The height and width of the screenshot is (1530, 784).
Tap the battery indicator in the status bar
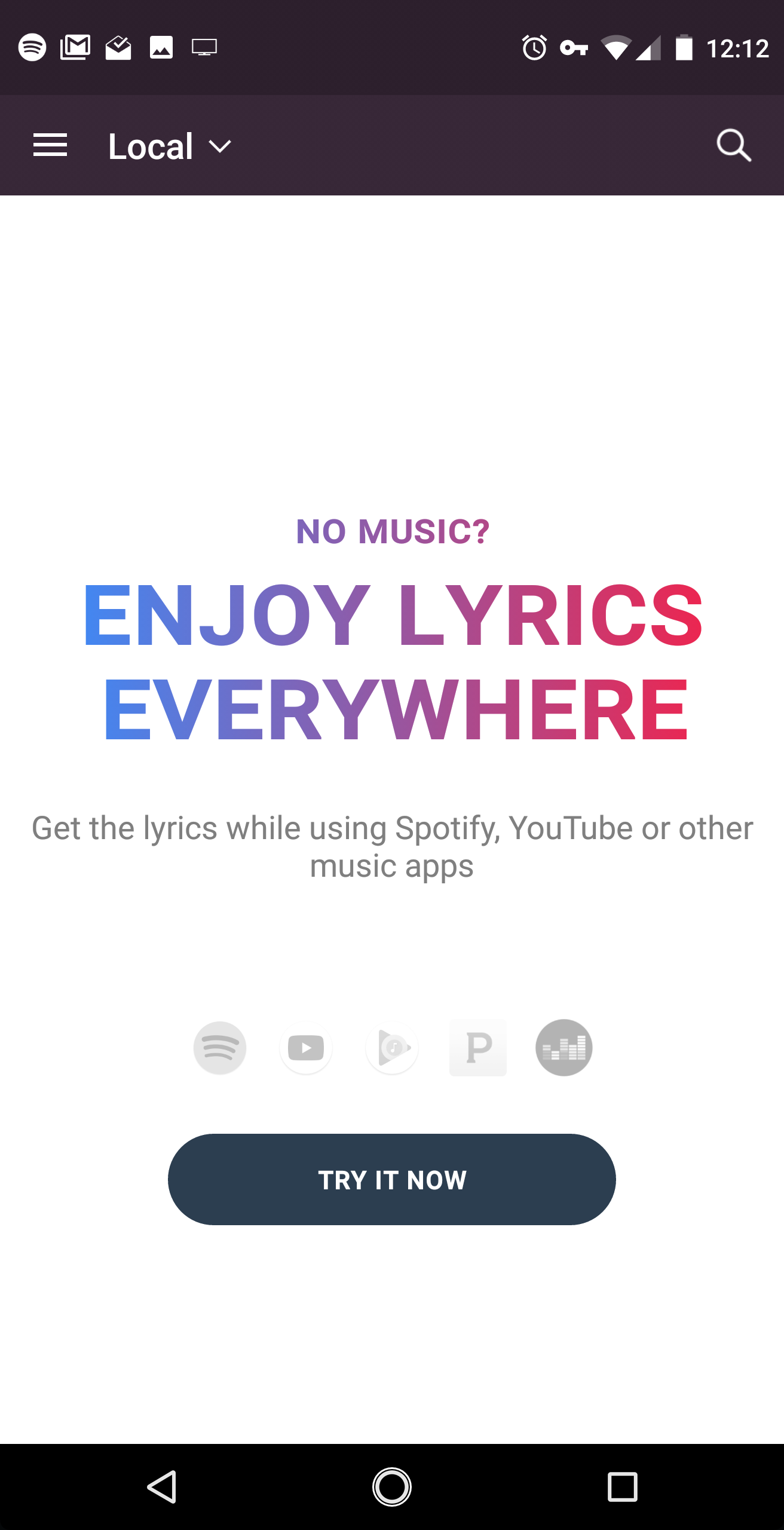click(685, 47)
